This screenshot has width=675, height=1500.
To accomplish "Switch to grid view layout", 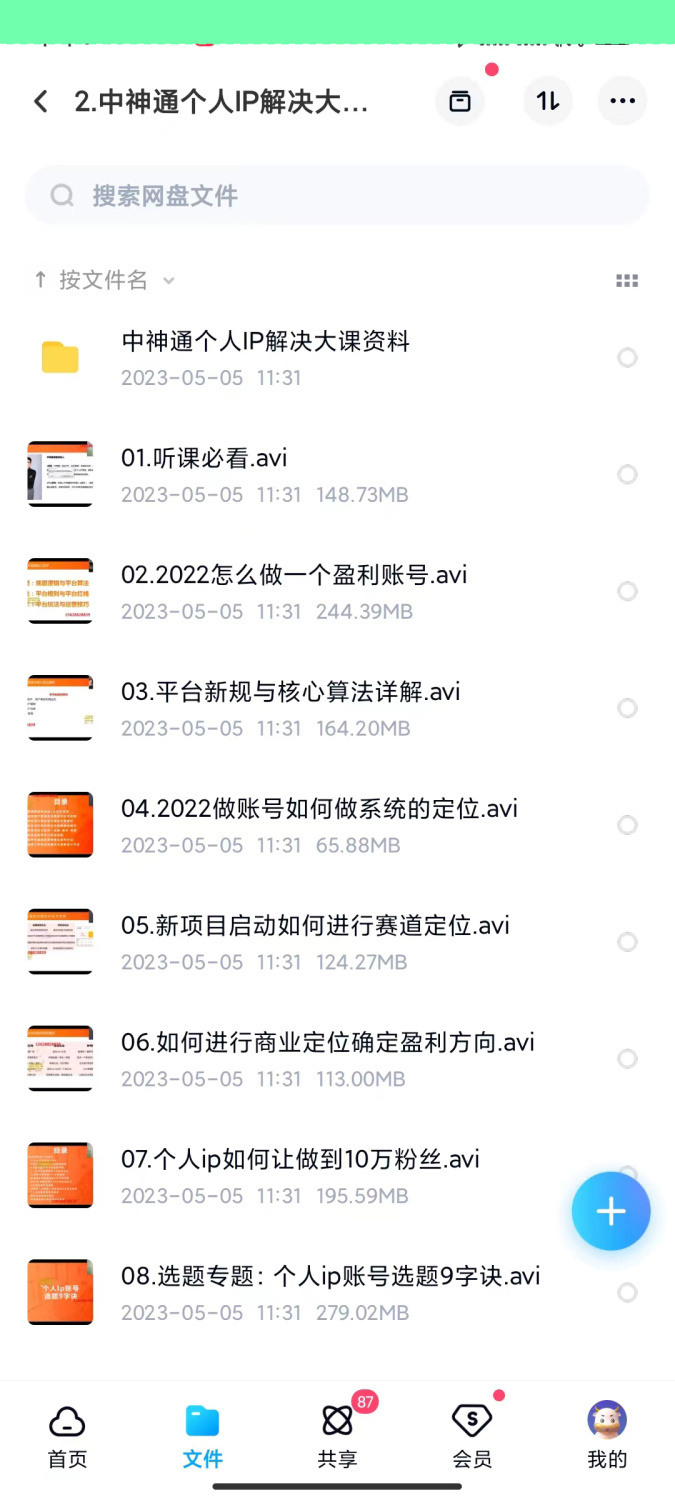I will pyautogui.click(x=627, y=281).
